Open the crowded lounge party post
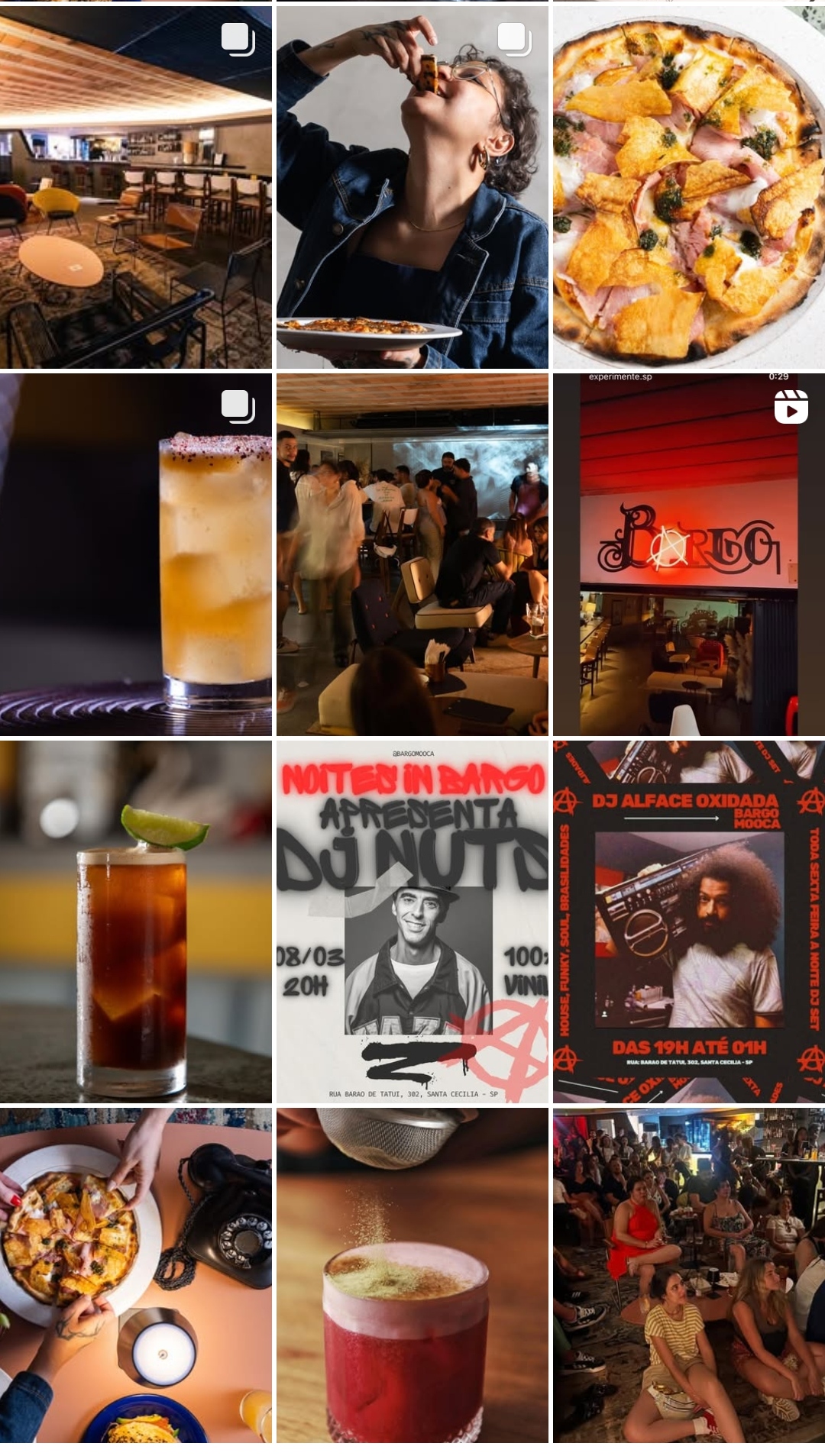This screenshot has height=1456, width=825. coord(412,554)
